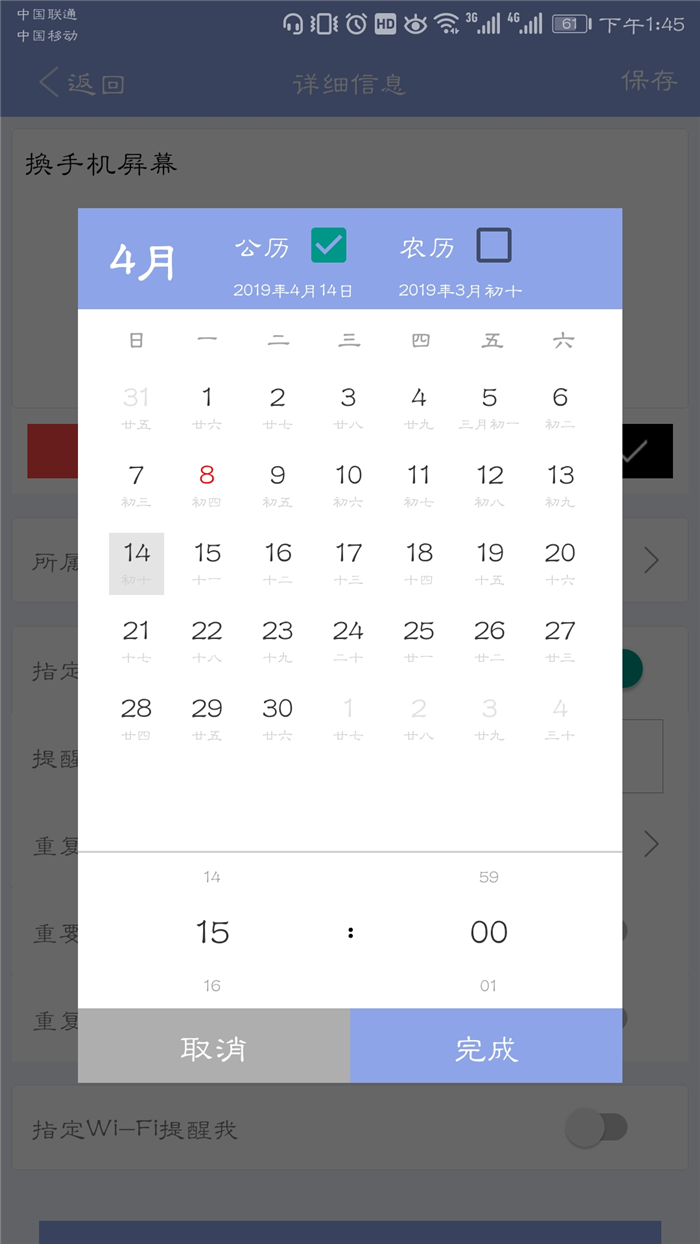Select hour 14 in the time picker

click(x=212, y=877)
